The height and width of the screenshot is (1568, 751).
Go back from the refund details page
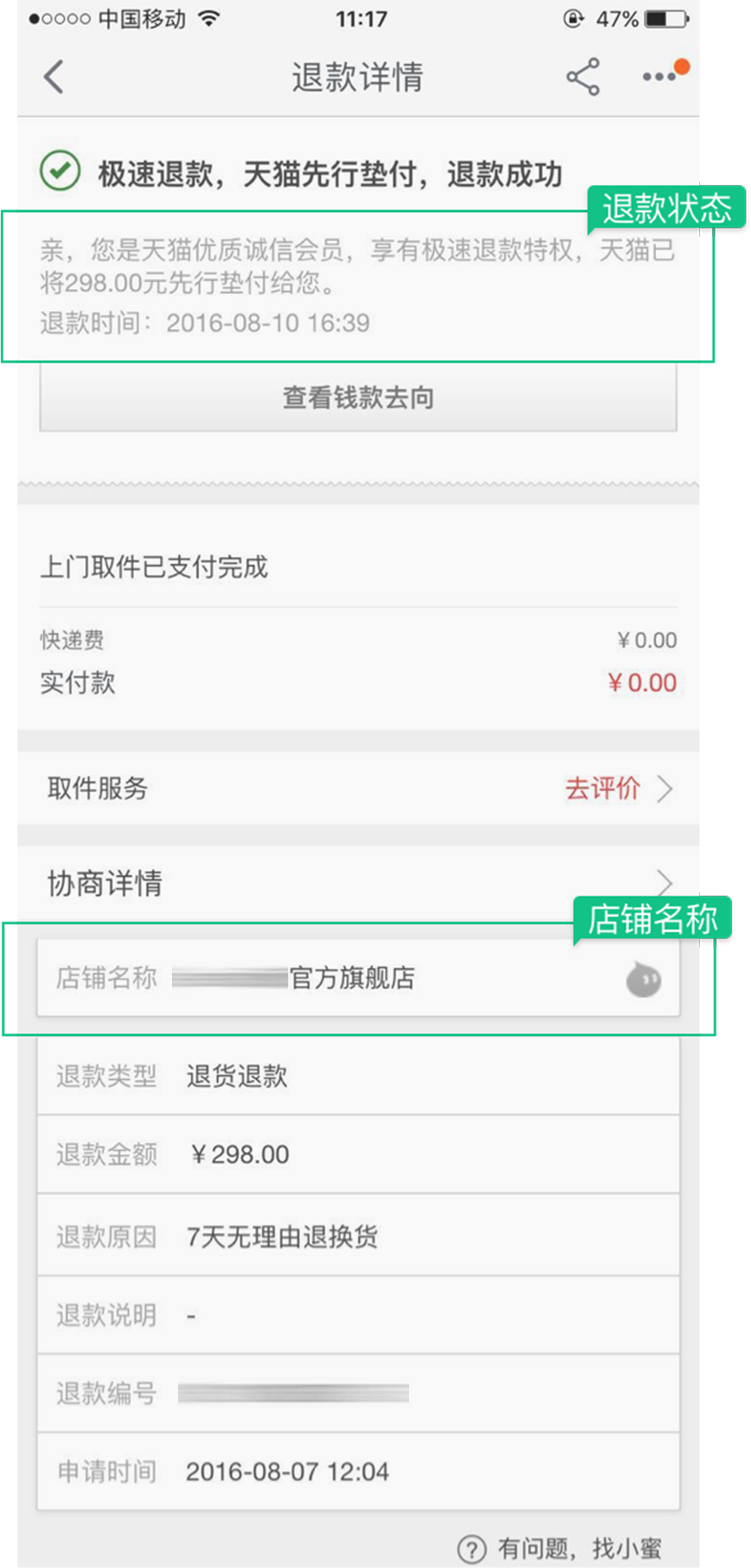pyautogui.click(x=54, y=77)
